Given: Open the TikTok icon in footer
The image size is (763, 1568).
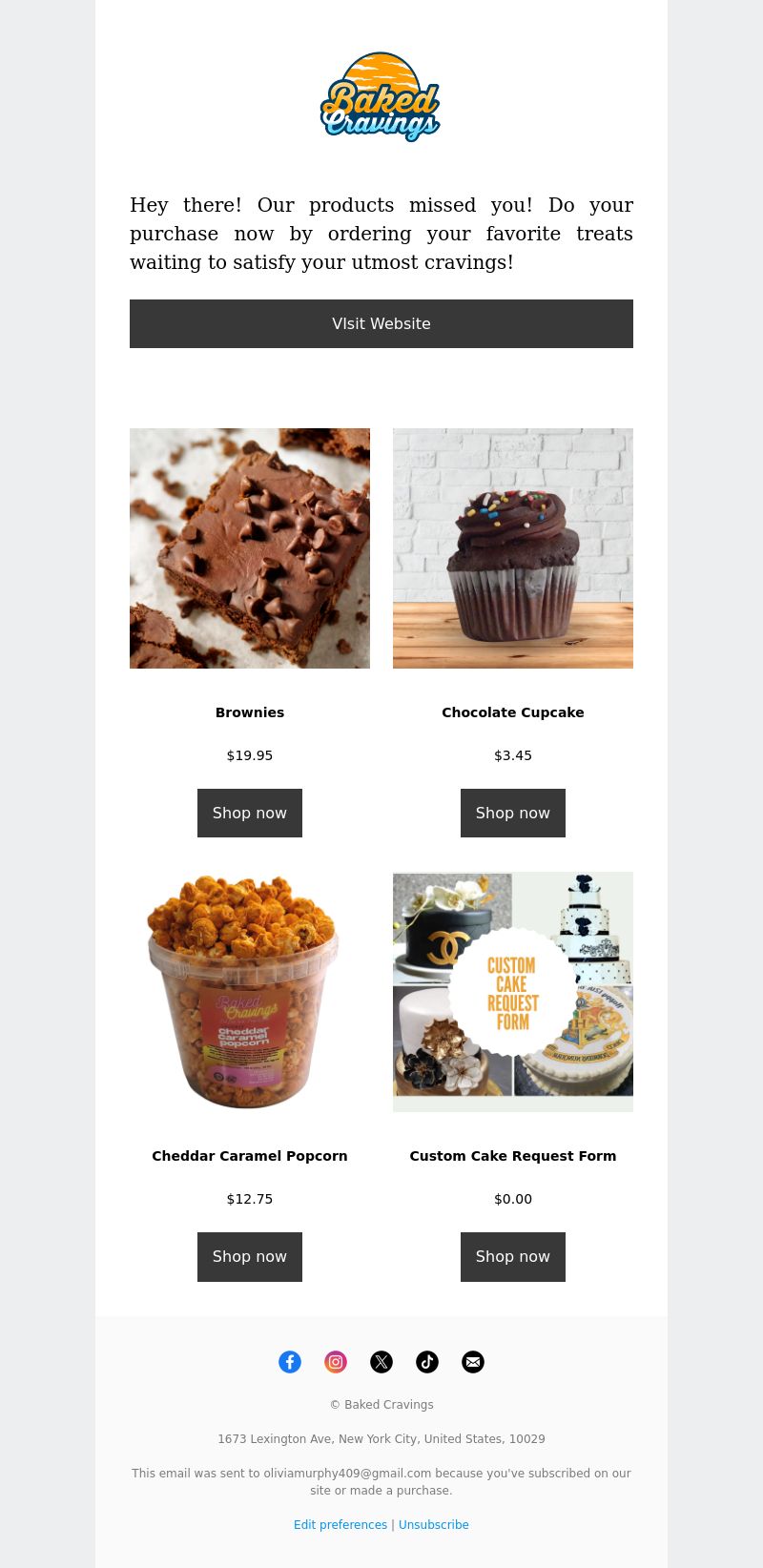Looking at the screenshot, I should click(427, 1362).
